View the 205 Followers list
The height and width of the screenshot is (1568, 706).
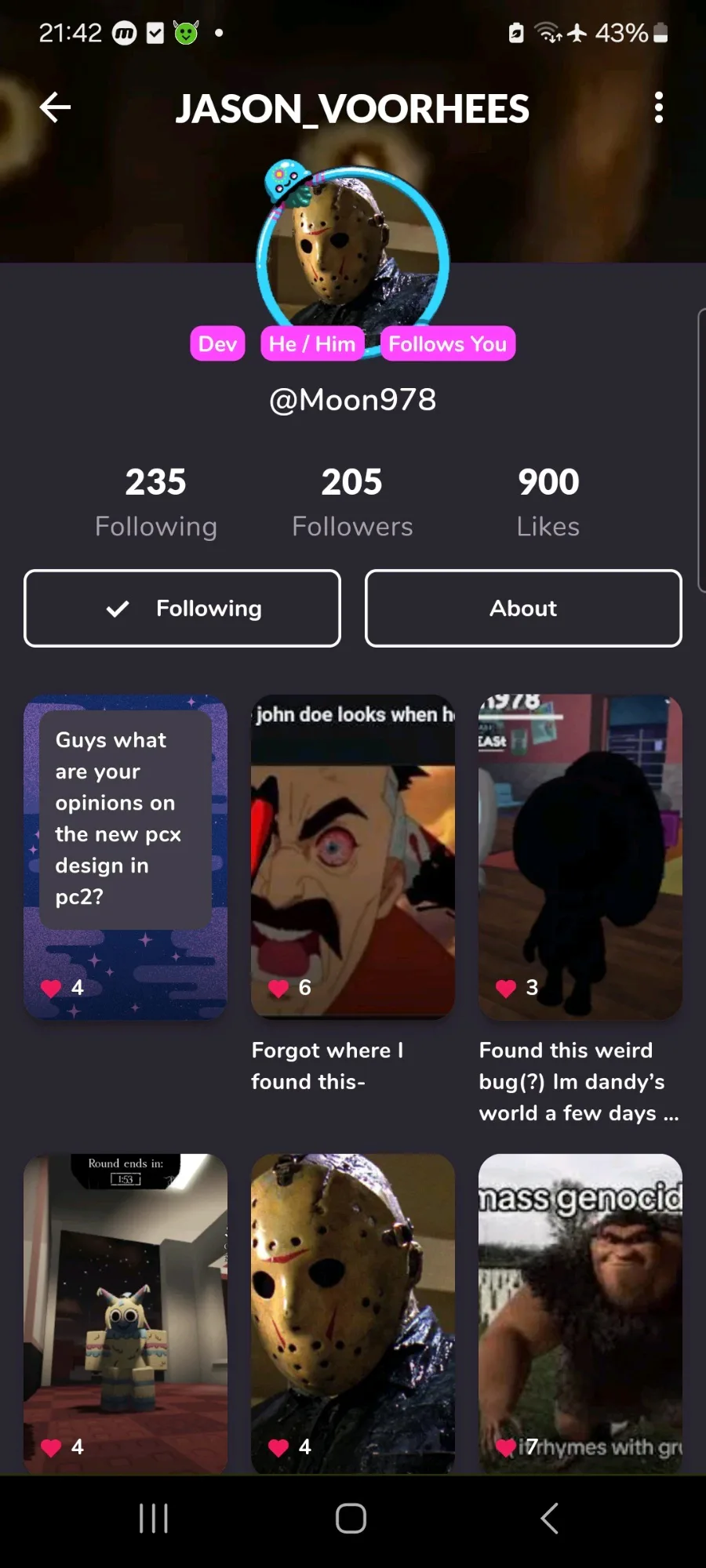352,502
